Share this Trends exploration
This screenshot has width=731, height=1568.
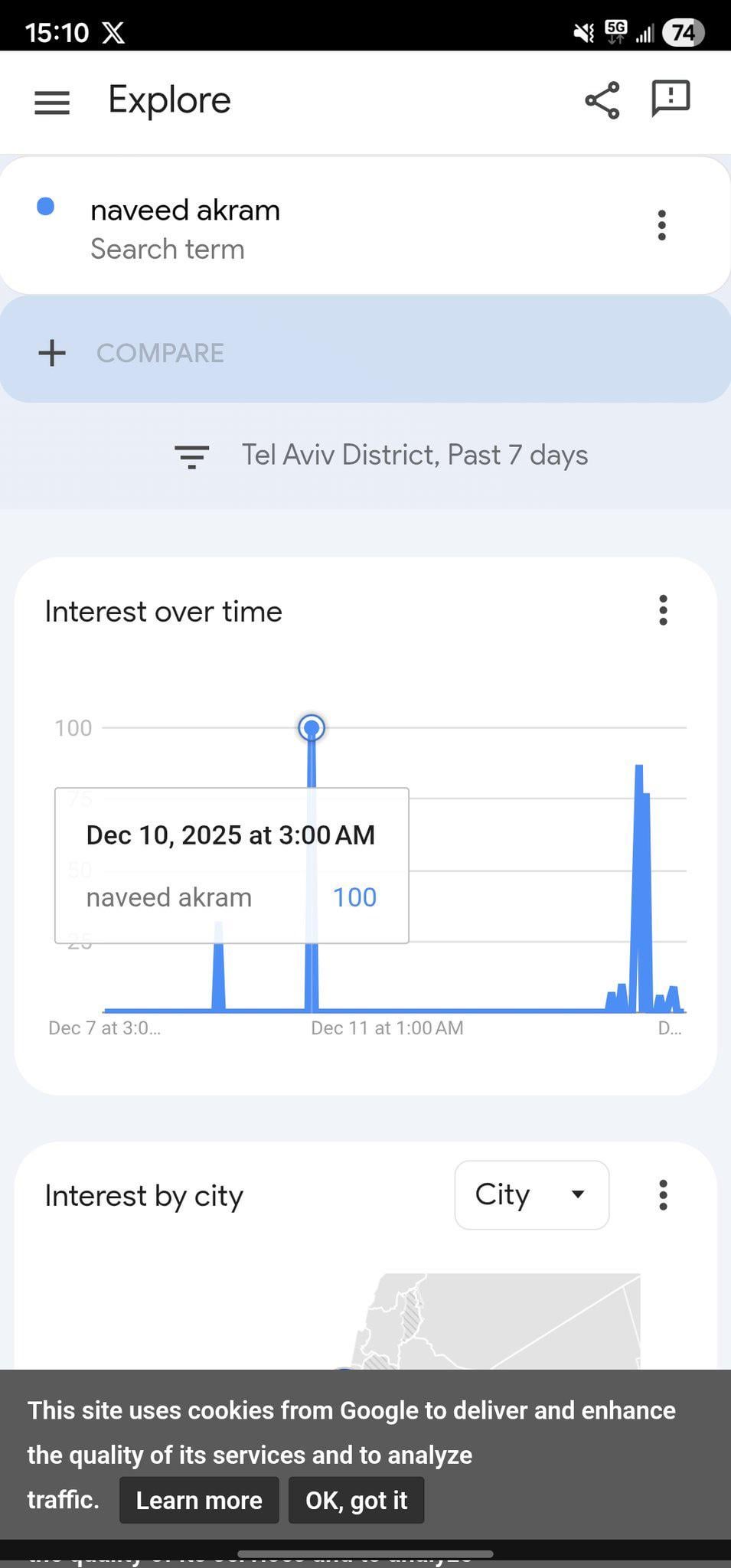pos(602,100)
